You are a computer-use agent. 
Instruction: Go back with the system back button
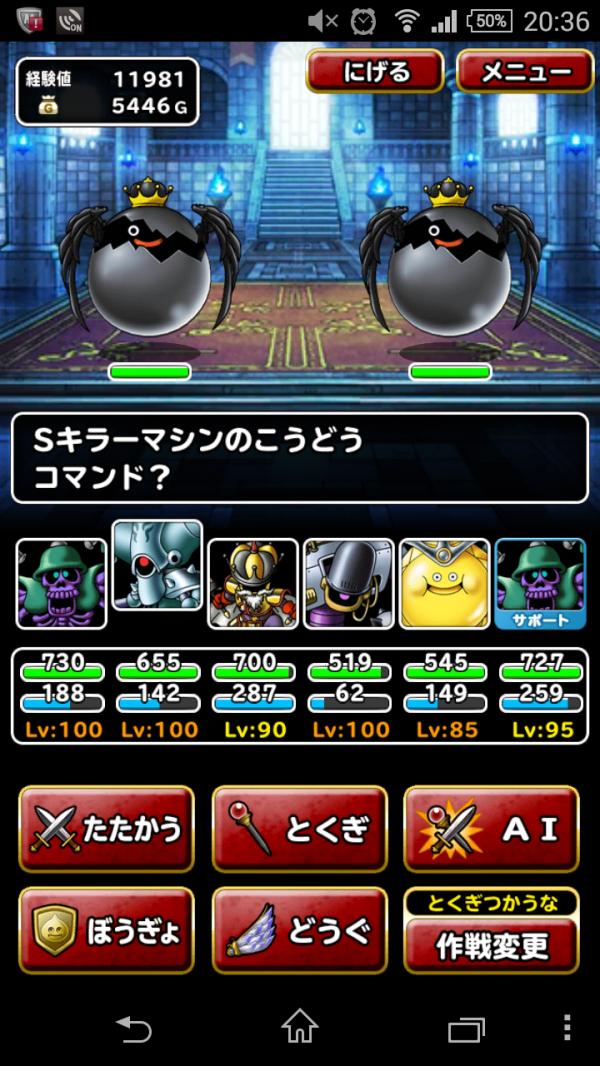point(133,1027)
